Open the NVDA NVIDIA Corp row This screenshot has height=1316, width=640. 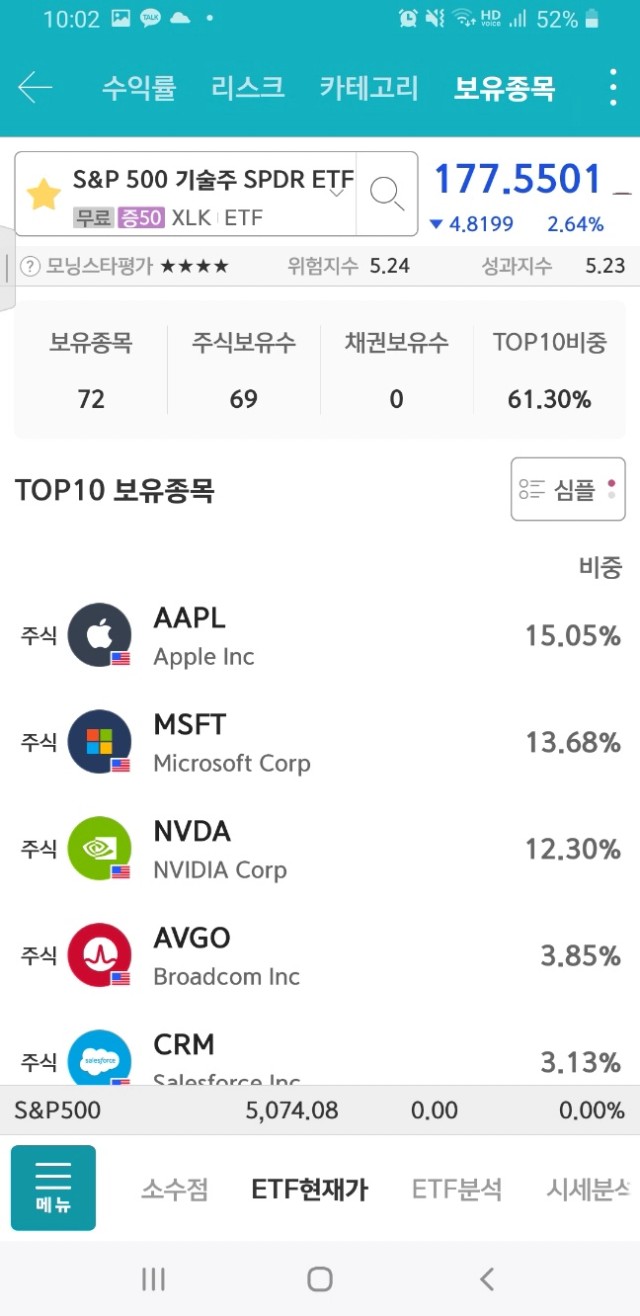[320, 849]
